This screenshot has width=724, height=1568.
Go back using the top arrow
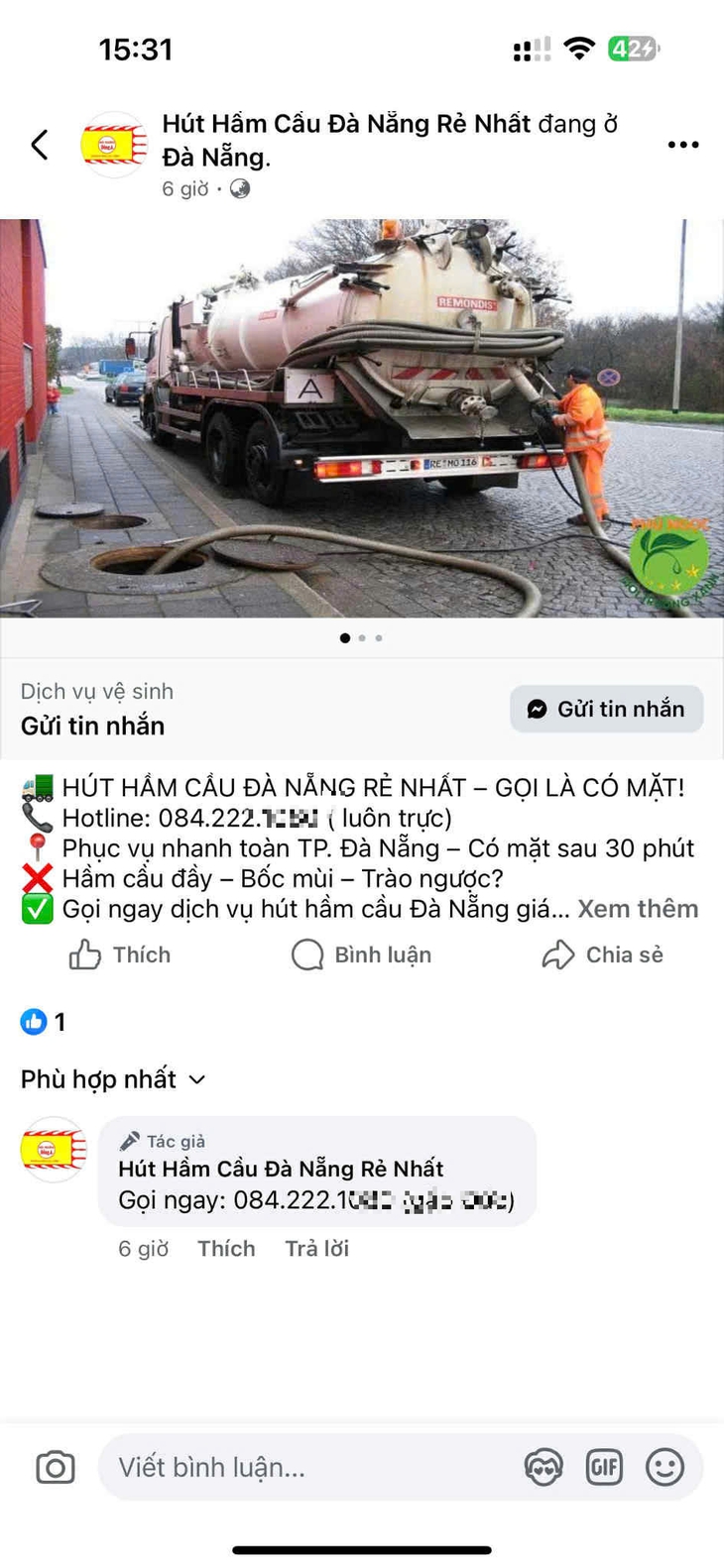click(x=40, y=145)
